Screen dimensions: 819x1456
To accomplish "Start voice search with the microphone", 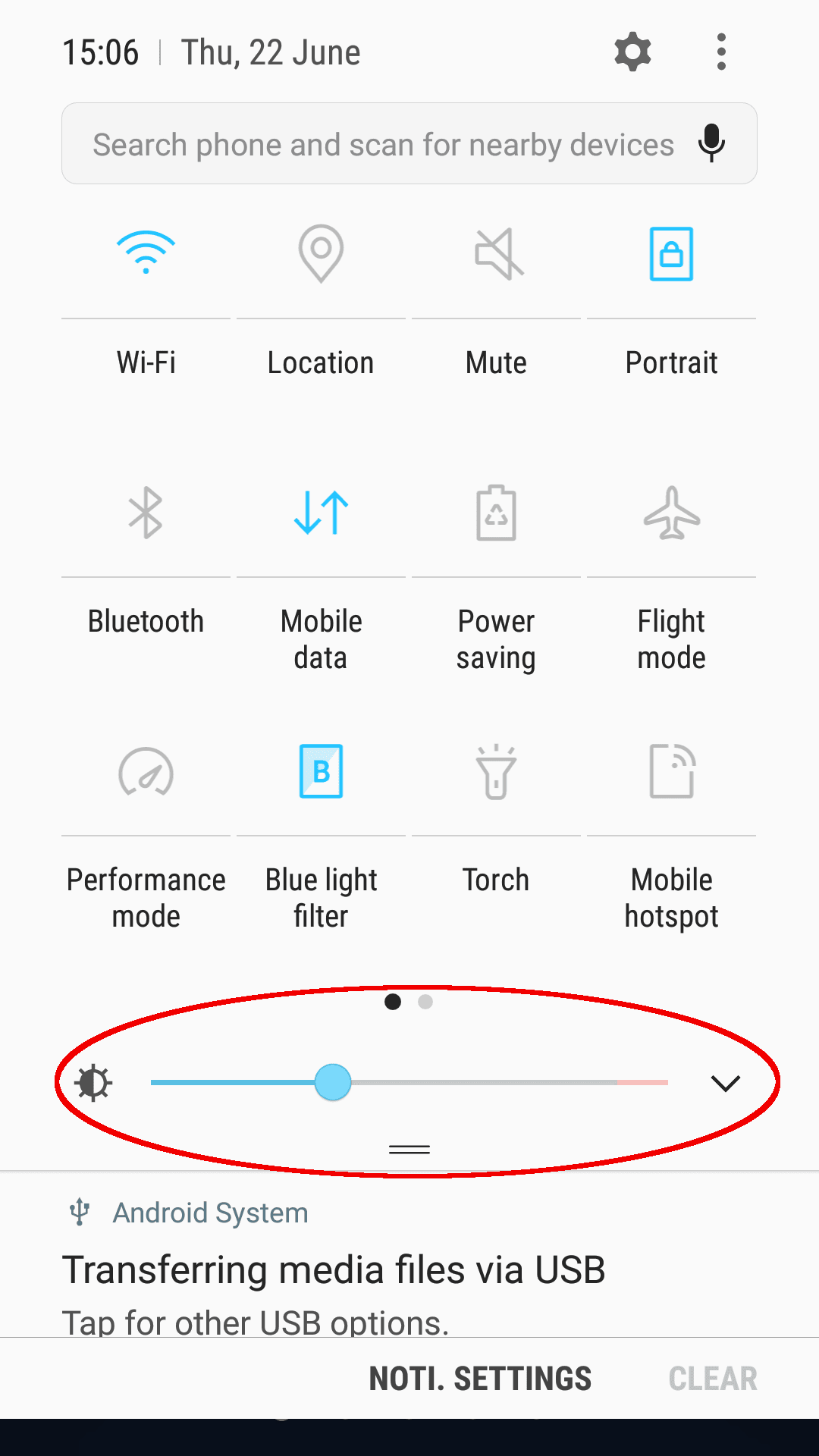I will (711, 143).
